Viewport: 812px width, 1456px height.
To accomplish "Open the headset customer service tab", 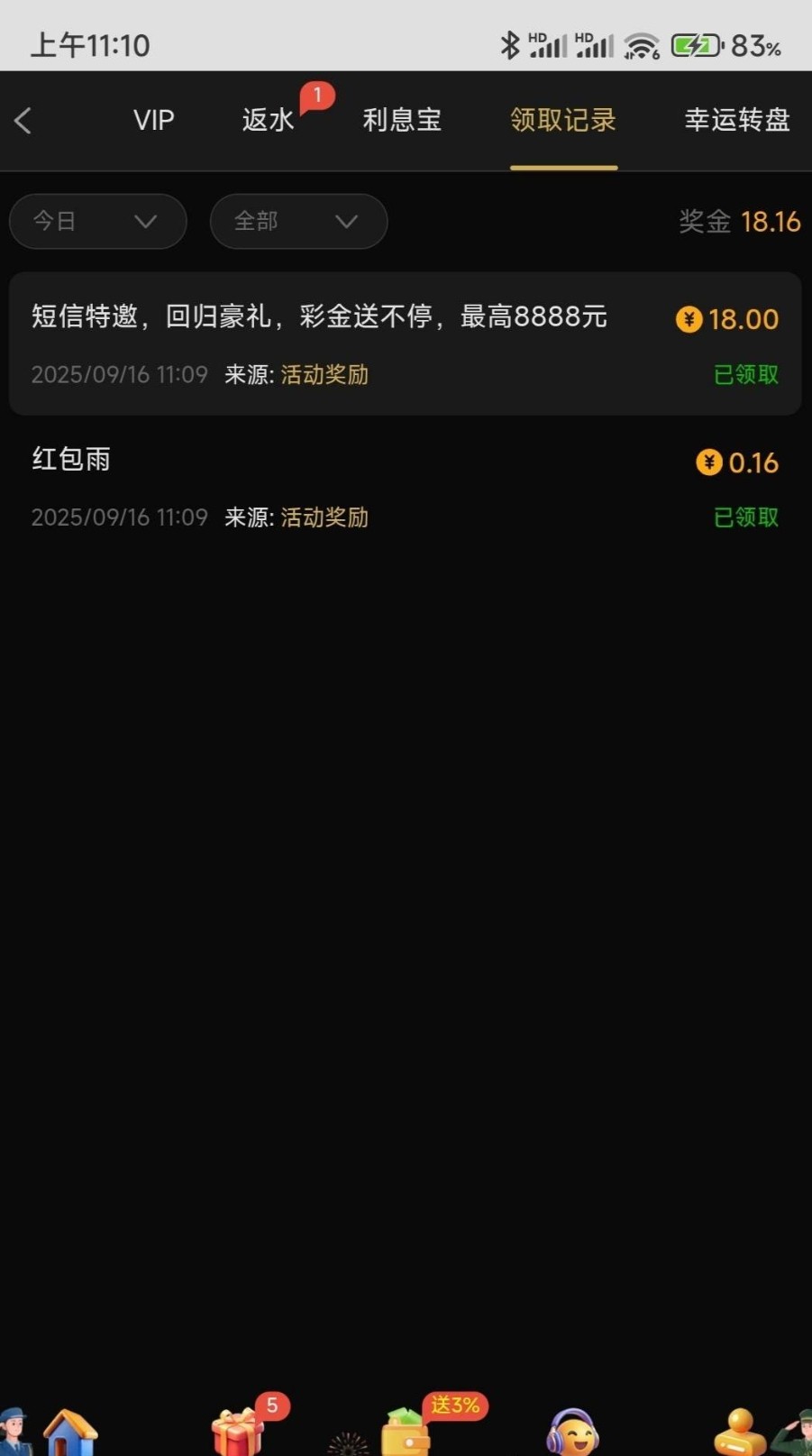I will [573, 1432].
